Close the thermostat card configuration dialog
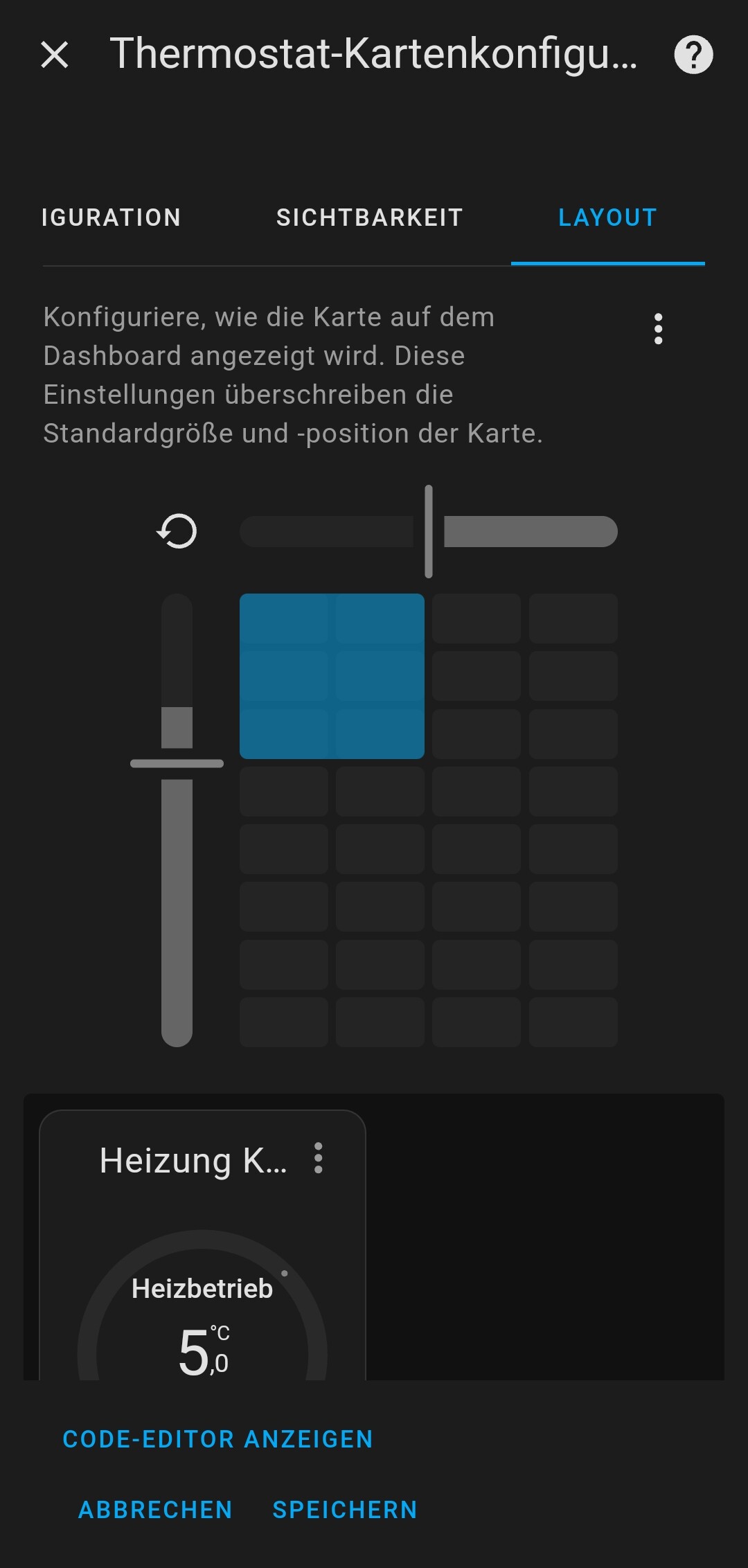This screenshot has width=748, height=1568. 55,54
